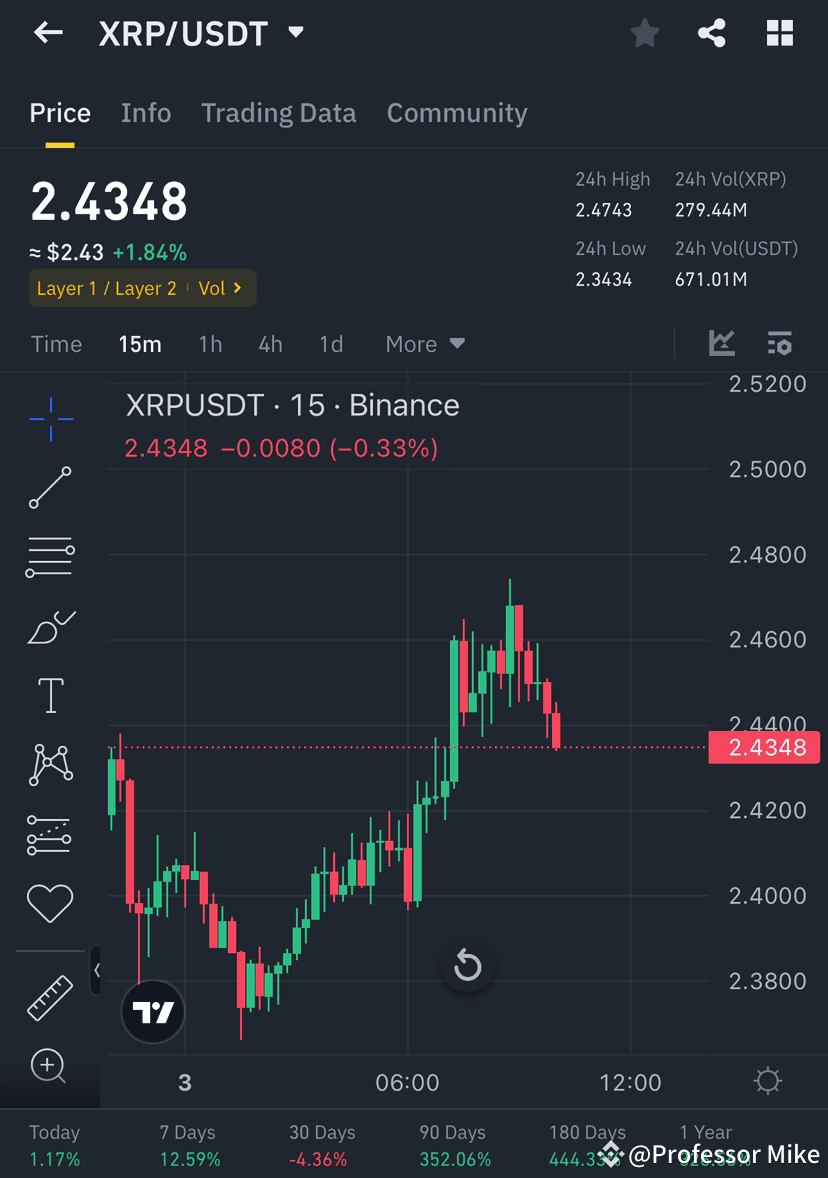Reset the chart view with circular arrow

click(x=467, y=965)
